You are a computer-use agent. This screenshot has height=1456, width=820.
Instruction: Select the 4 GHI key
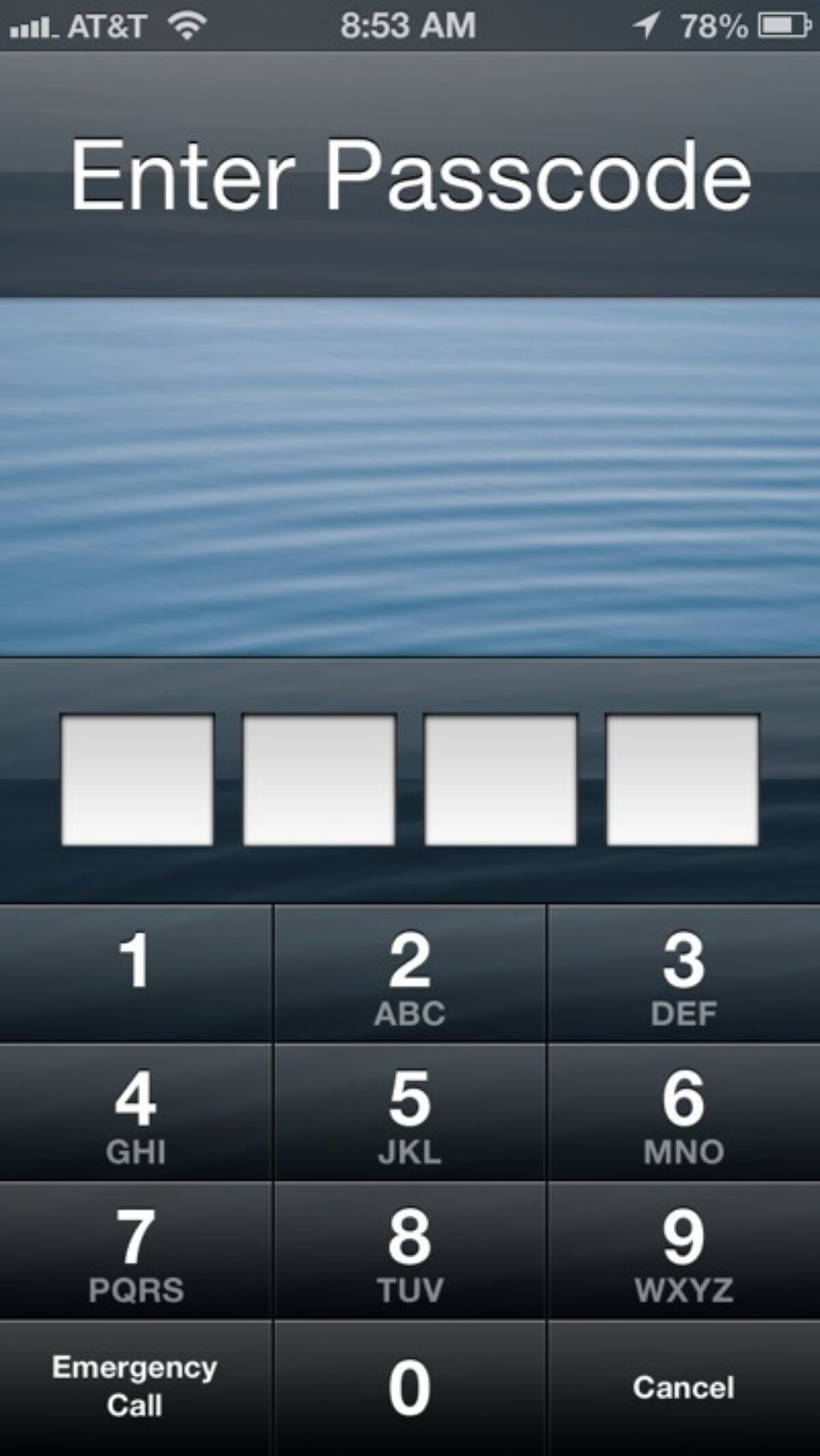(135, 1113)
